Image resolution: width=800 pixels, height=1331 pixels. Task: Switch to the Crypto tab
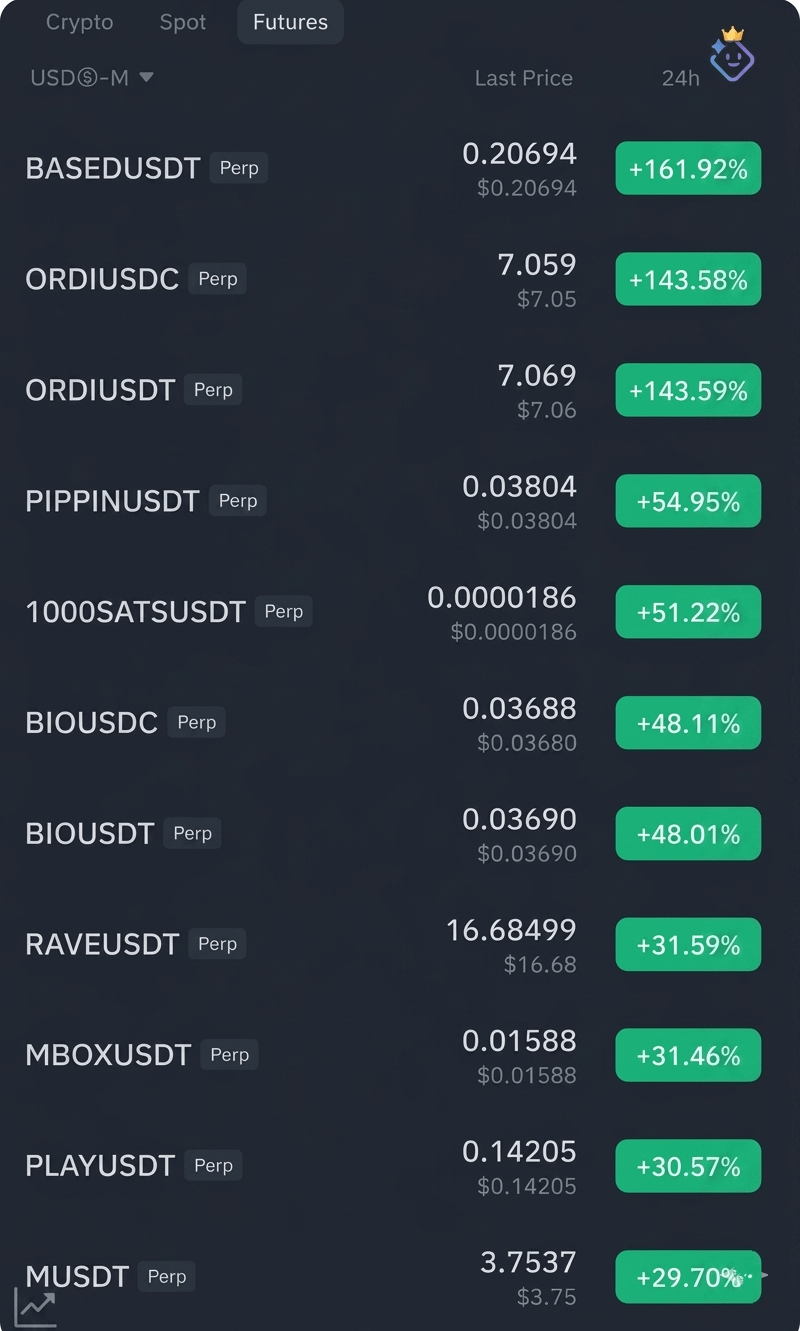[x=79, y=23]
